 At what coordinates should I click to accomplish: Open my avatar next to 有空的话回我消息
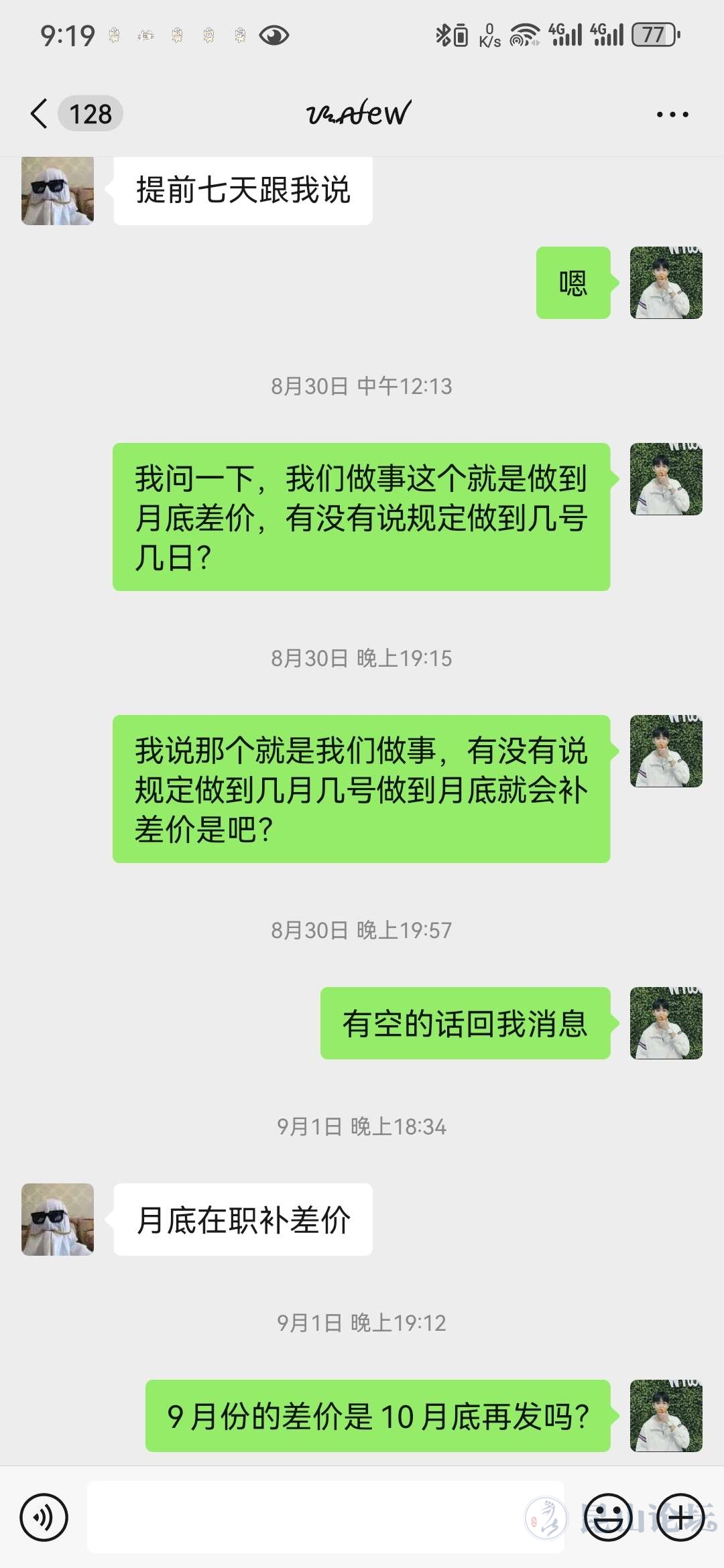click(666, 1023)
